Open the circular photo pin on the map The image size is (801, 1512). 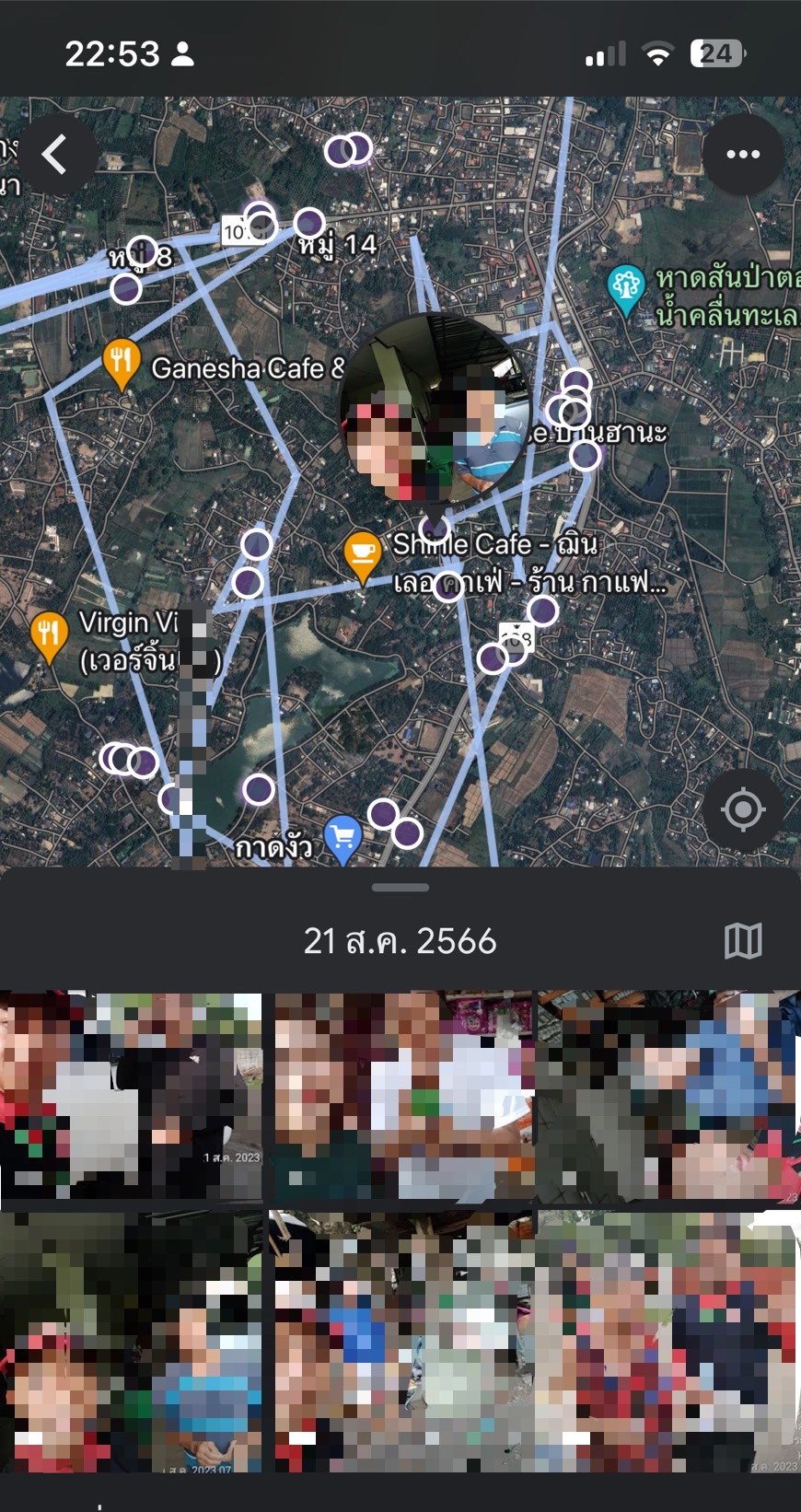pos(434,411)
